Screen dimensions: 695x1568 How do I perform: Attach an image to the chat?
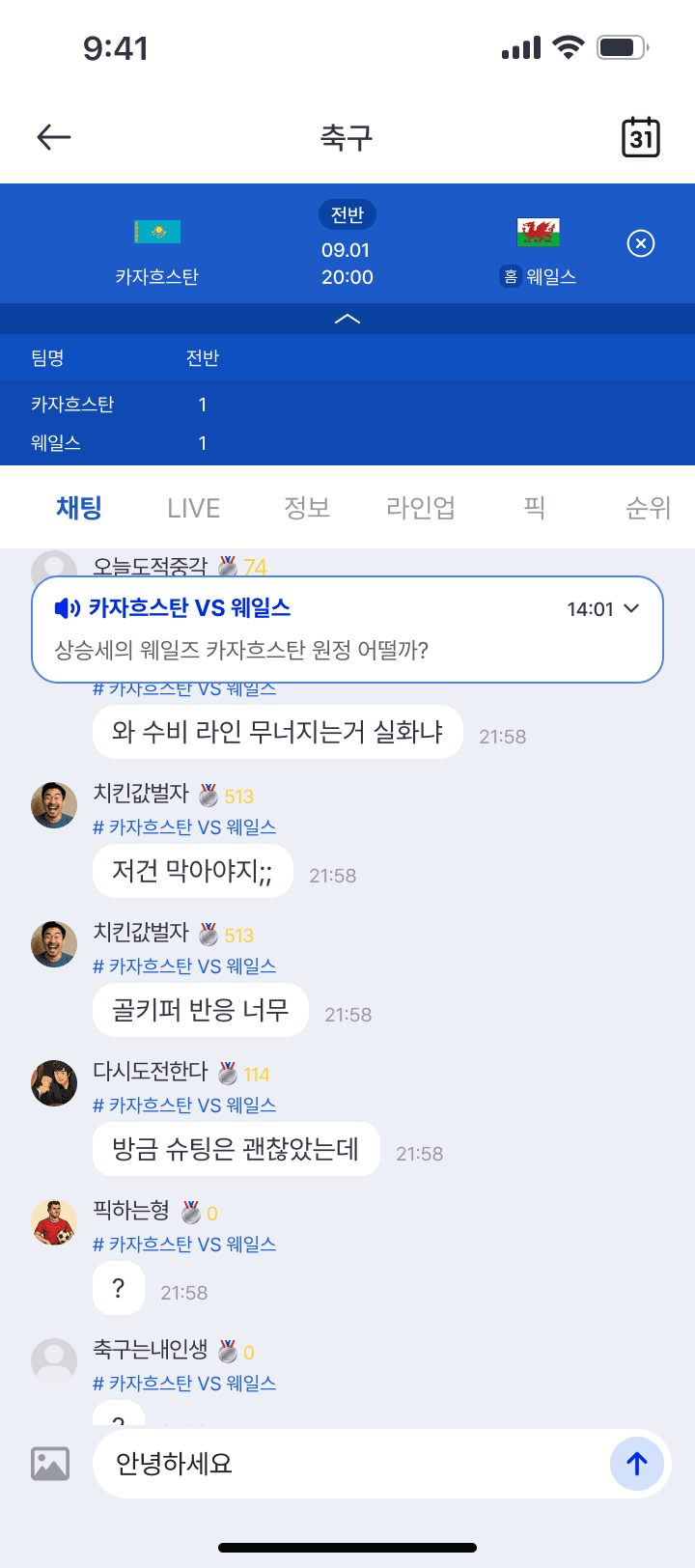[50, 1464]
